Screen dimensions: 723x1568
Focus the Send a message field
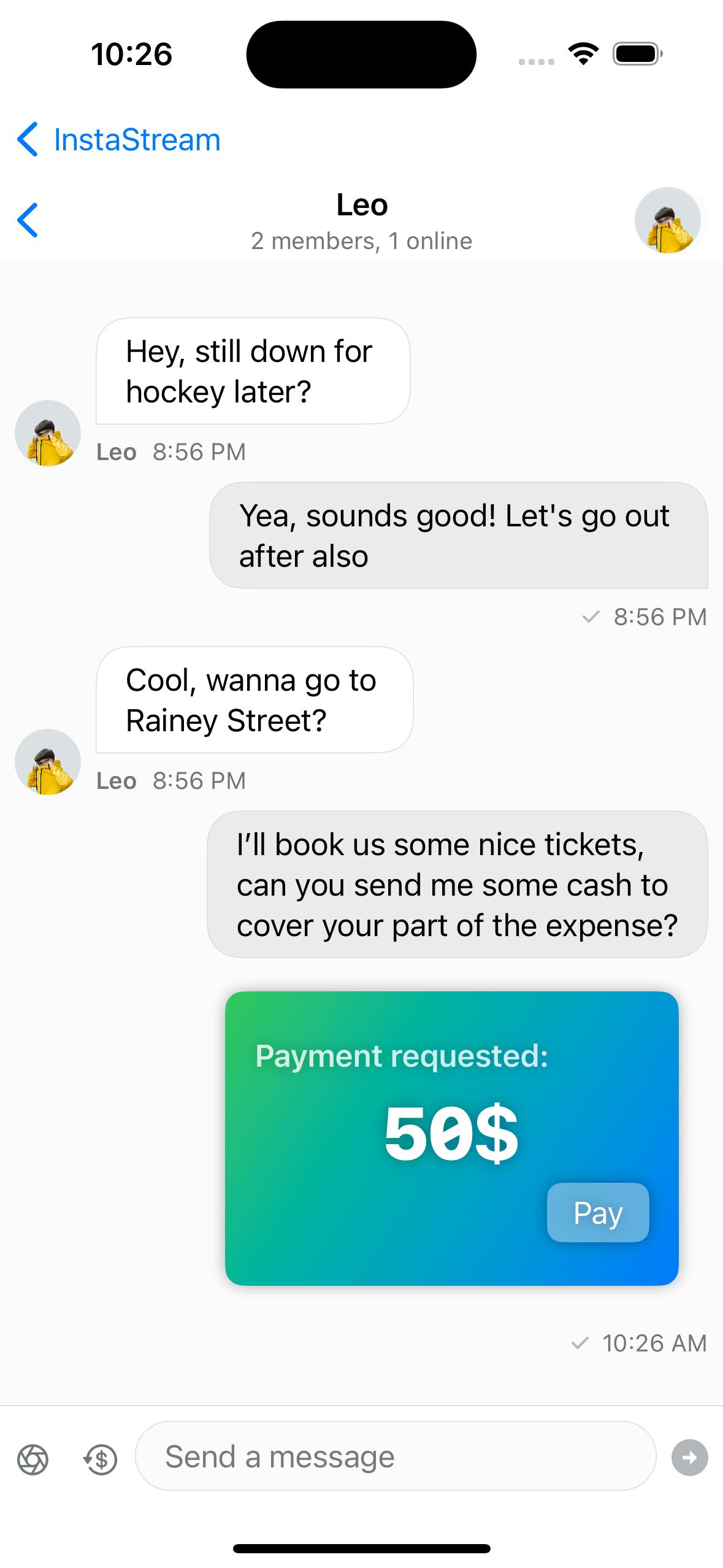[x=396, y=1456]
